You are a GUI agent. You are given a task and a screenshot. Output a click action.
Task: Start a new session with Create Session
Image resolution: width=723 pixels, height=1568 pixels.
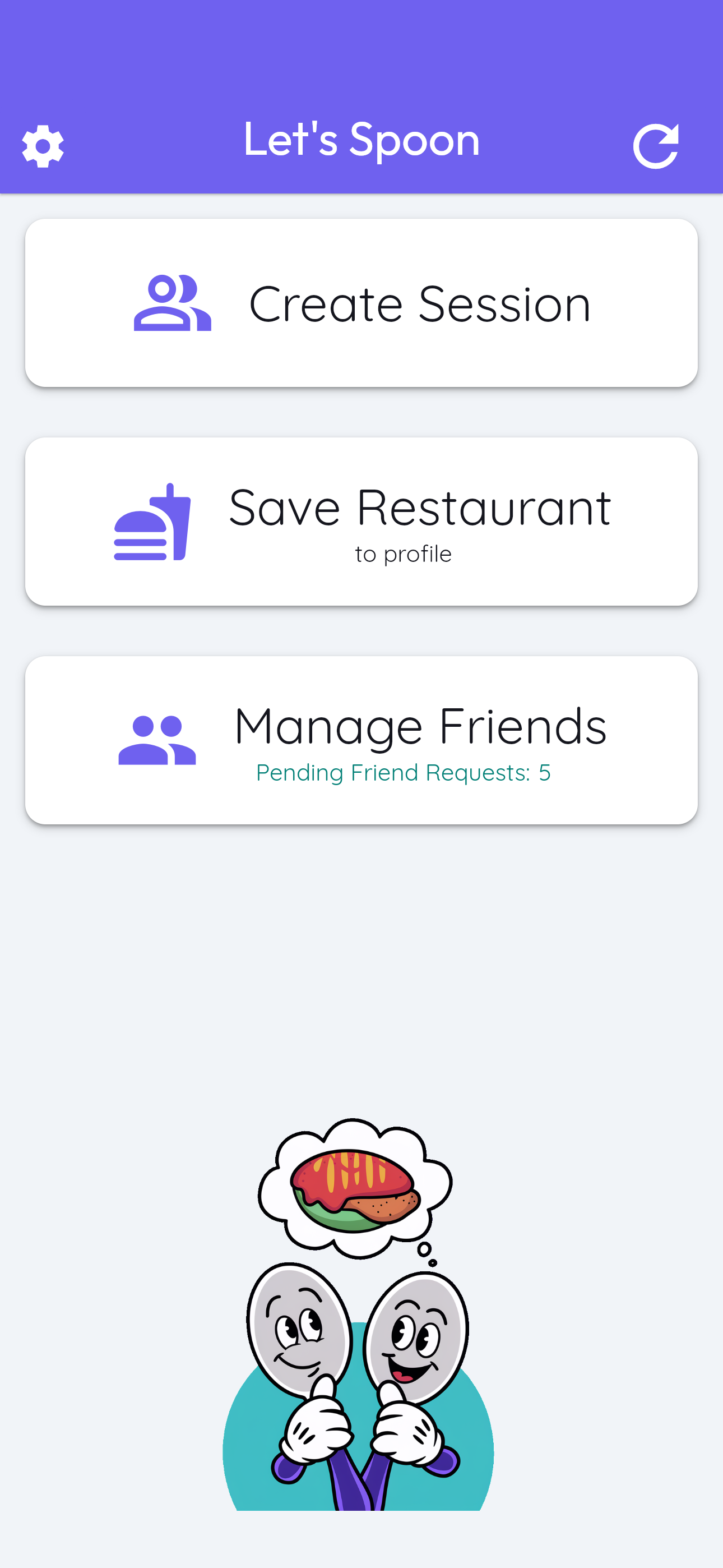[361, 302]
